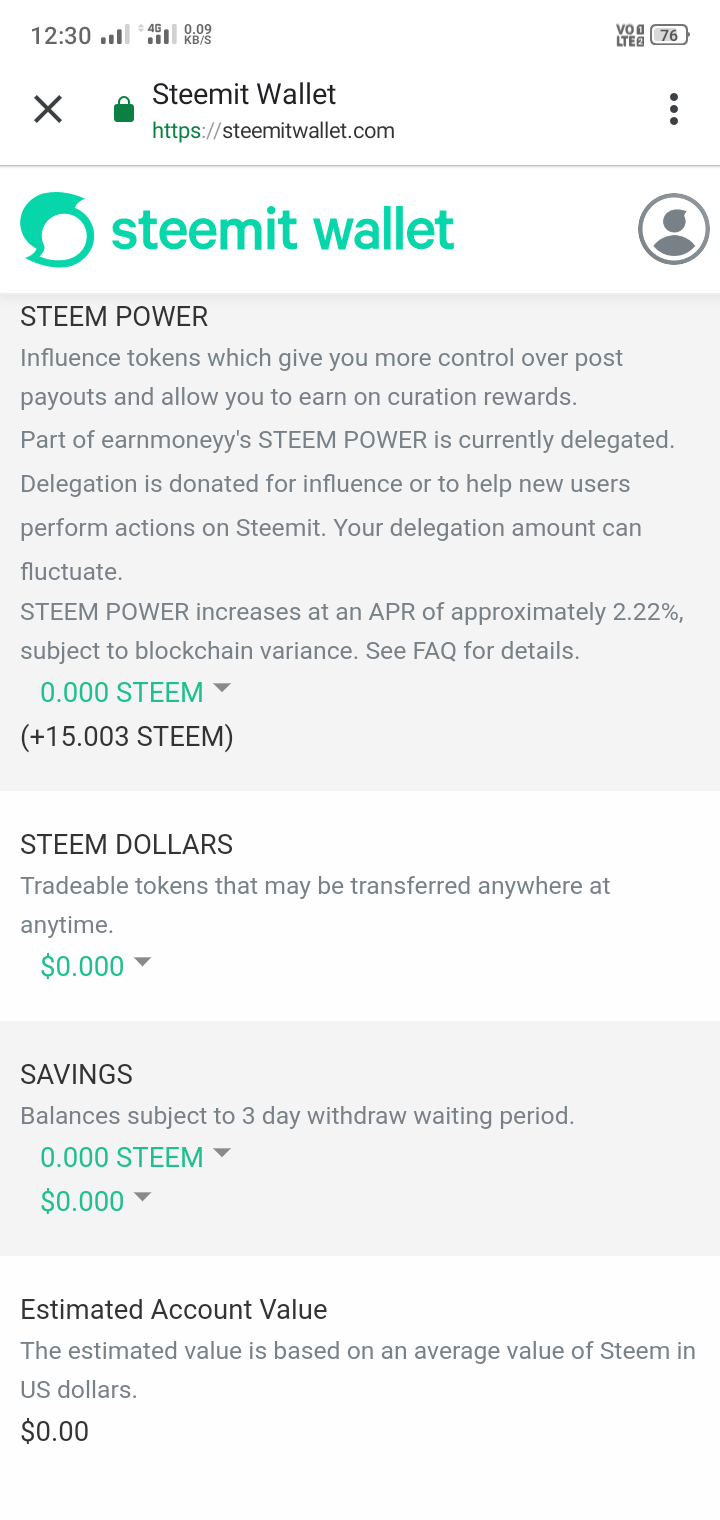Tap the steemit wallet logo
Image resolution: width=720 pixels, height=1520 pixels.
[238, 229]
